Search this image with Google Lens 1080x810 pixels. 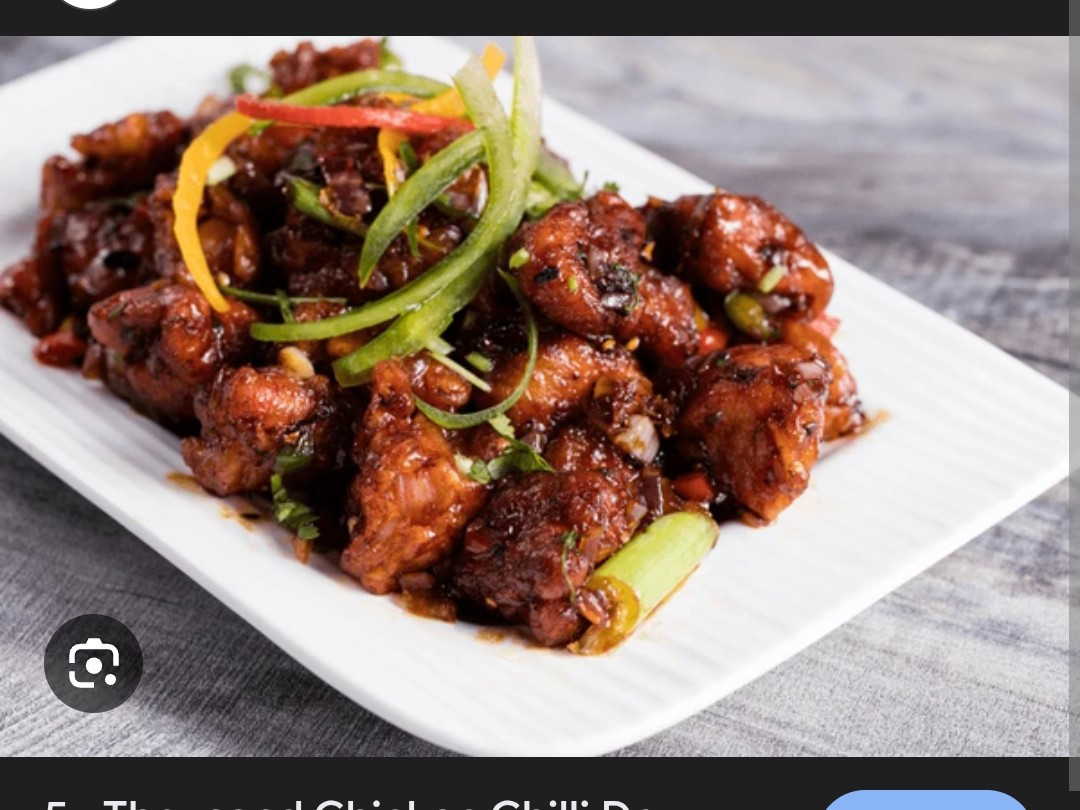pos(93,663)
